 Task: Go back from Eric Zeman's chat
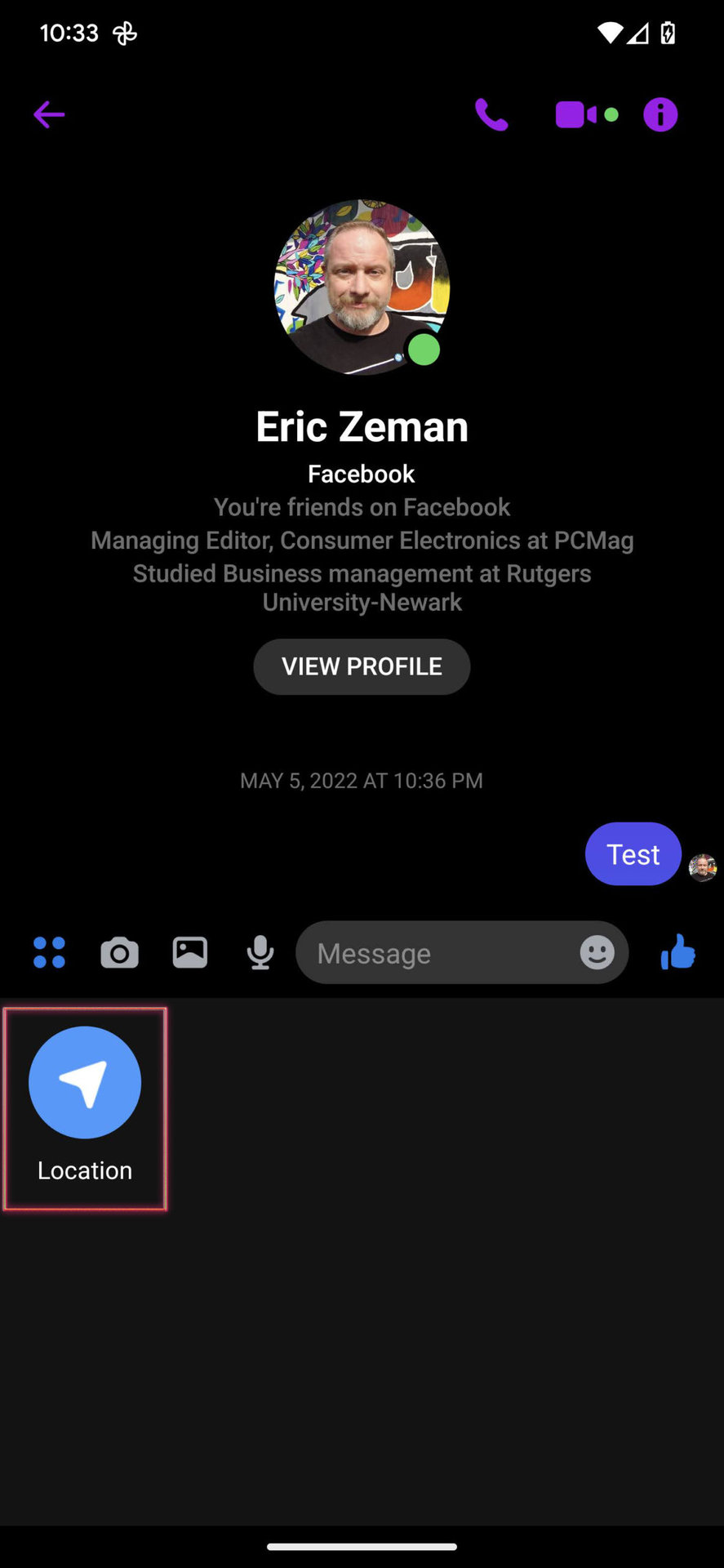click(49, 114)
